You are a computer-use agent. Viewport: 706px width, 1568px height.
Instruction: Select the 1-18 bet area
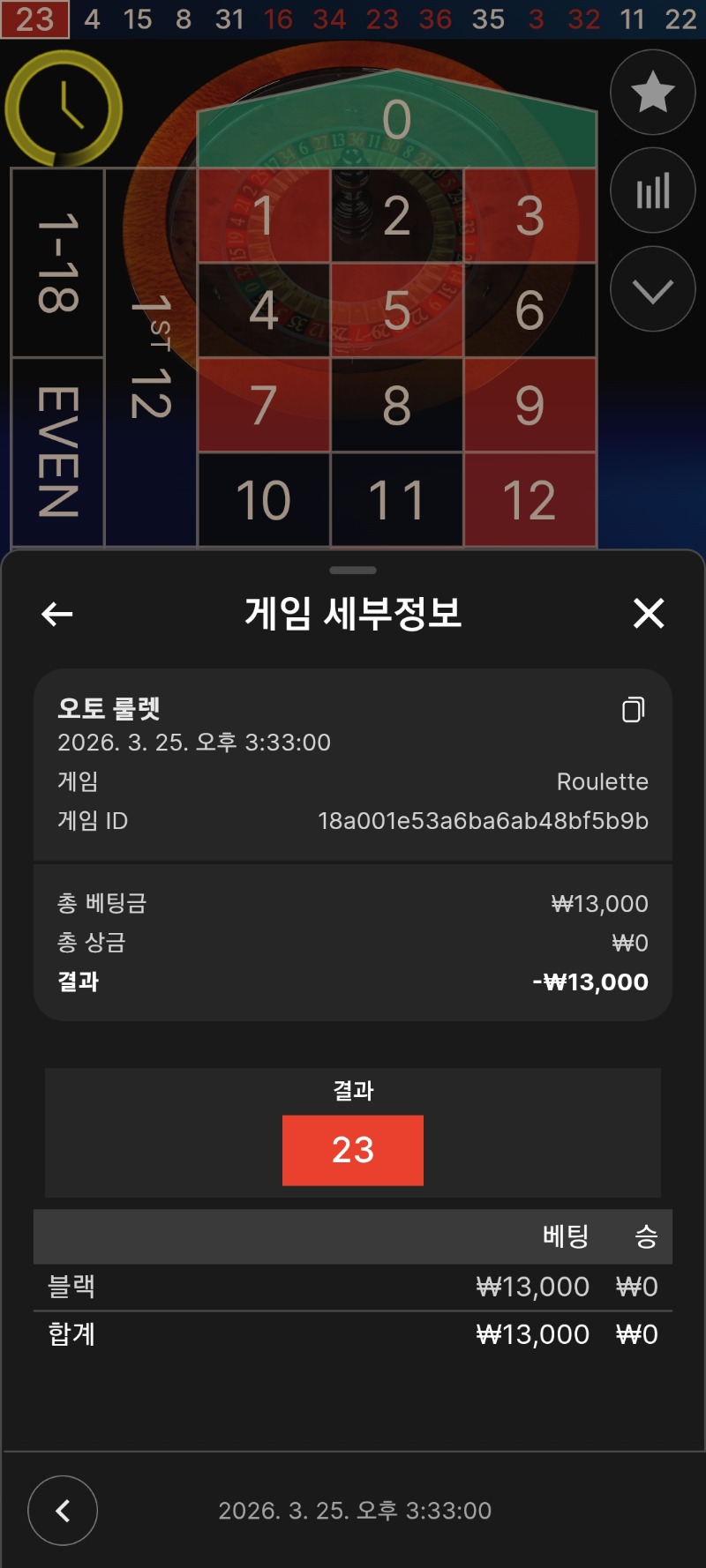[x=58, y=263]
